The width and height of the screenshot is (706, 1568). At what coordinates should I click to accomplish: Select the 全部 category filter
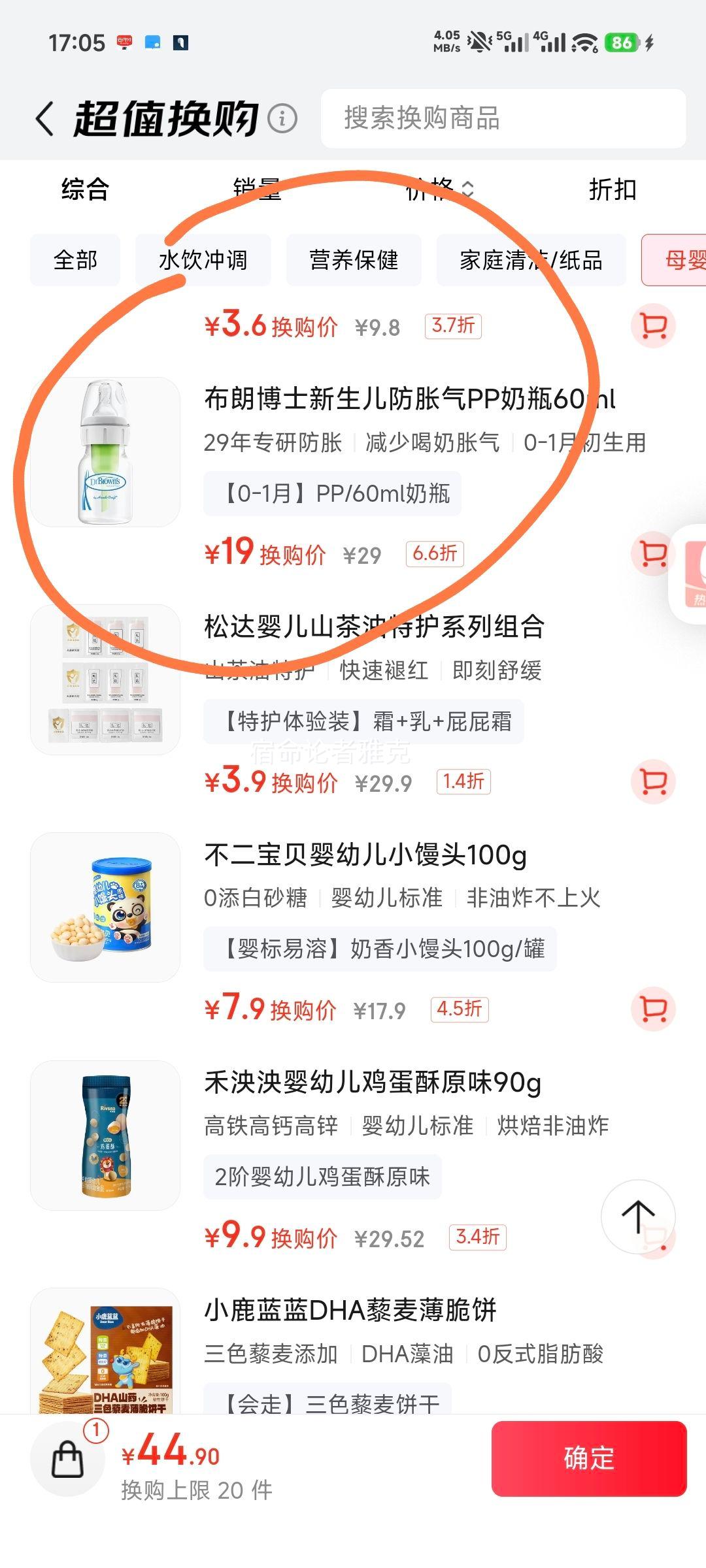(75, 259)
